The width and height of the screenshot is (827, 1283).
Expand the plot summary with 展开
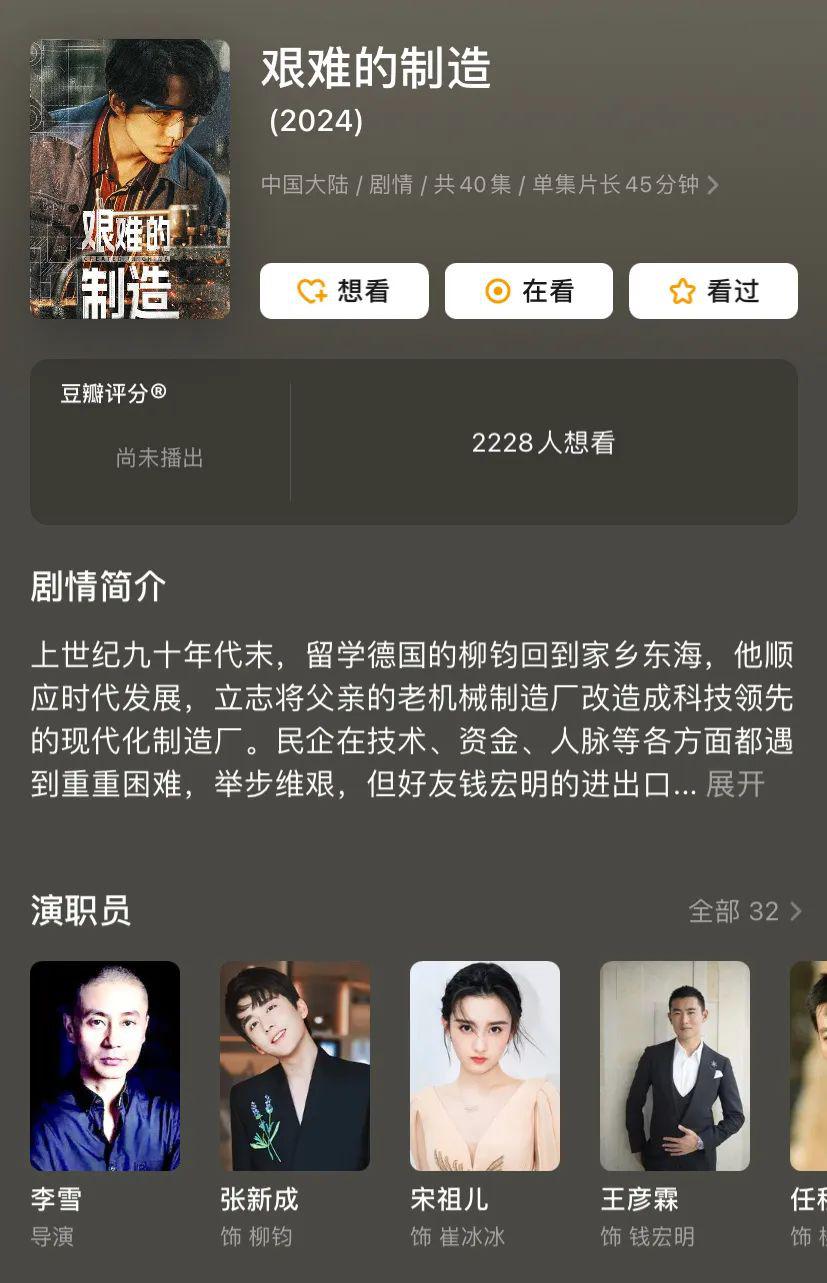(735, 784)
